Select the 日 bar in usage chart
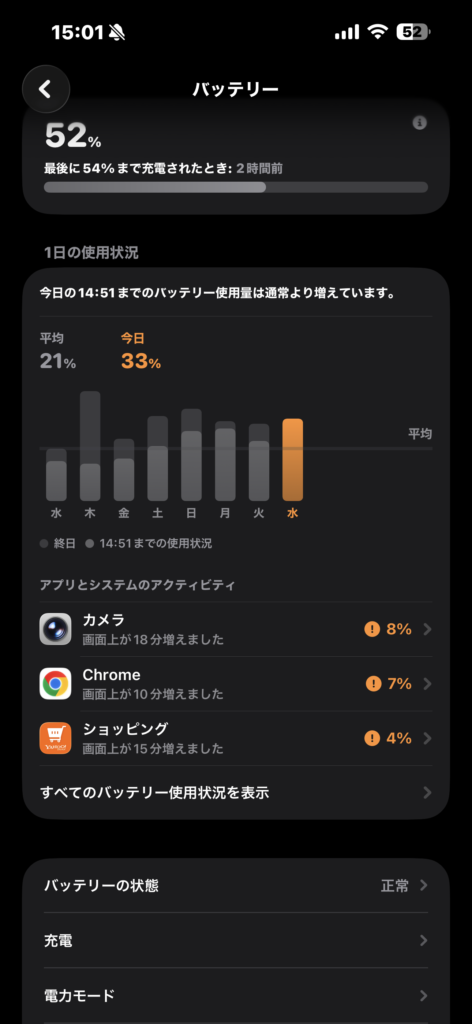 pyautogui.click(x=191, y=455)
